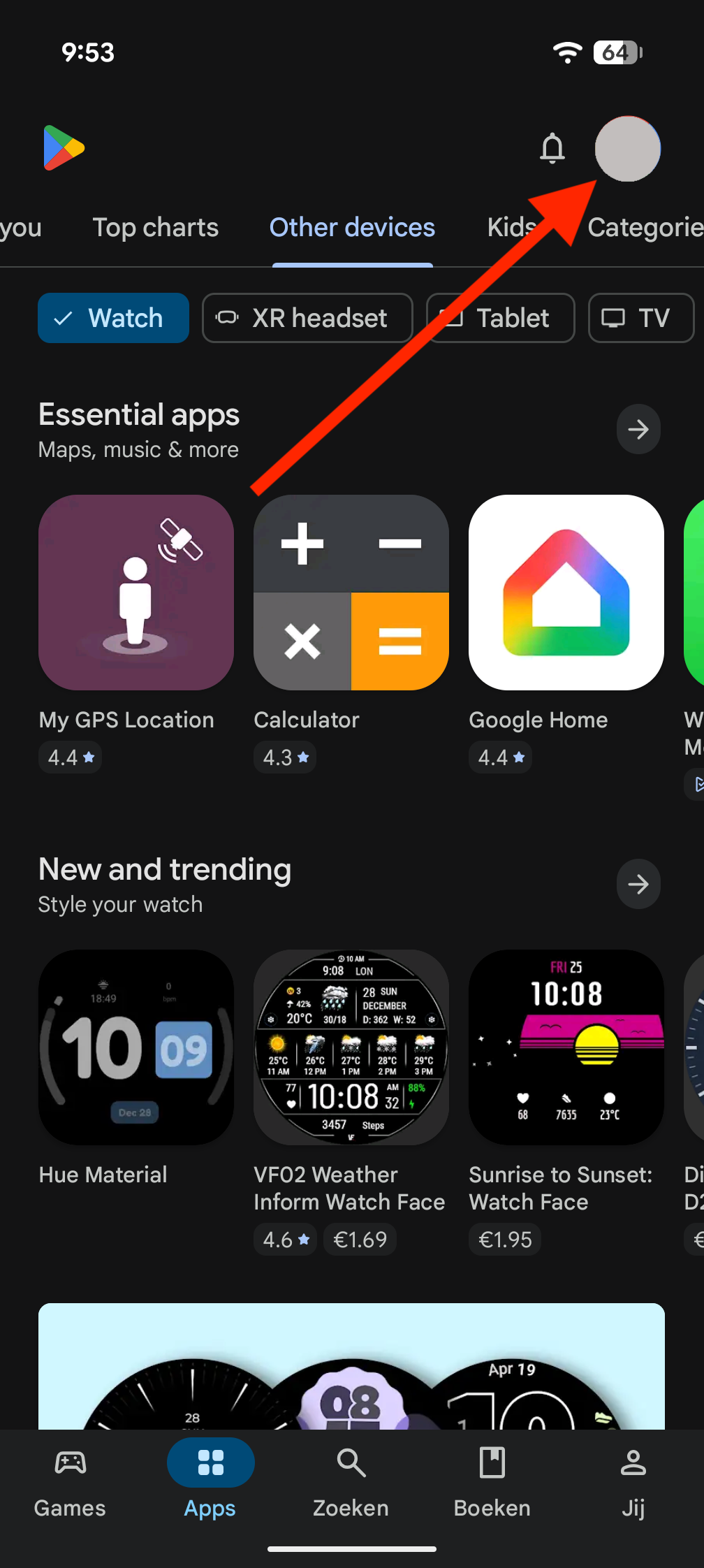The image size is (704, 1568).
Task: Filter by Tablet devices
Action: click(500, 318)
